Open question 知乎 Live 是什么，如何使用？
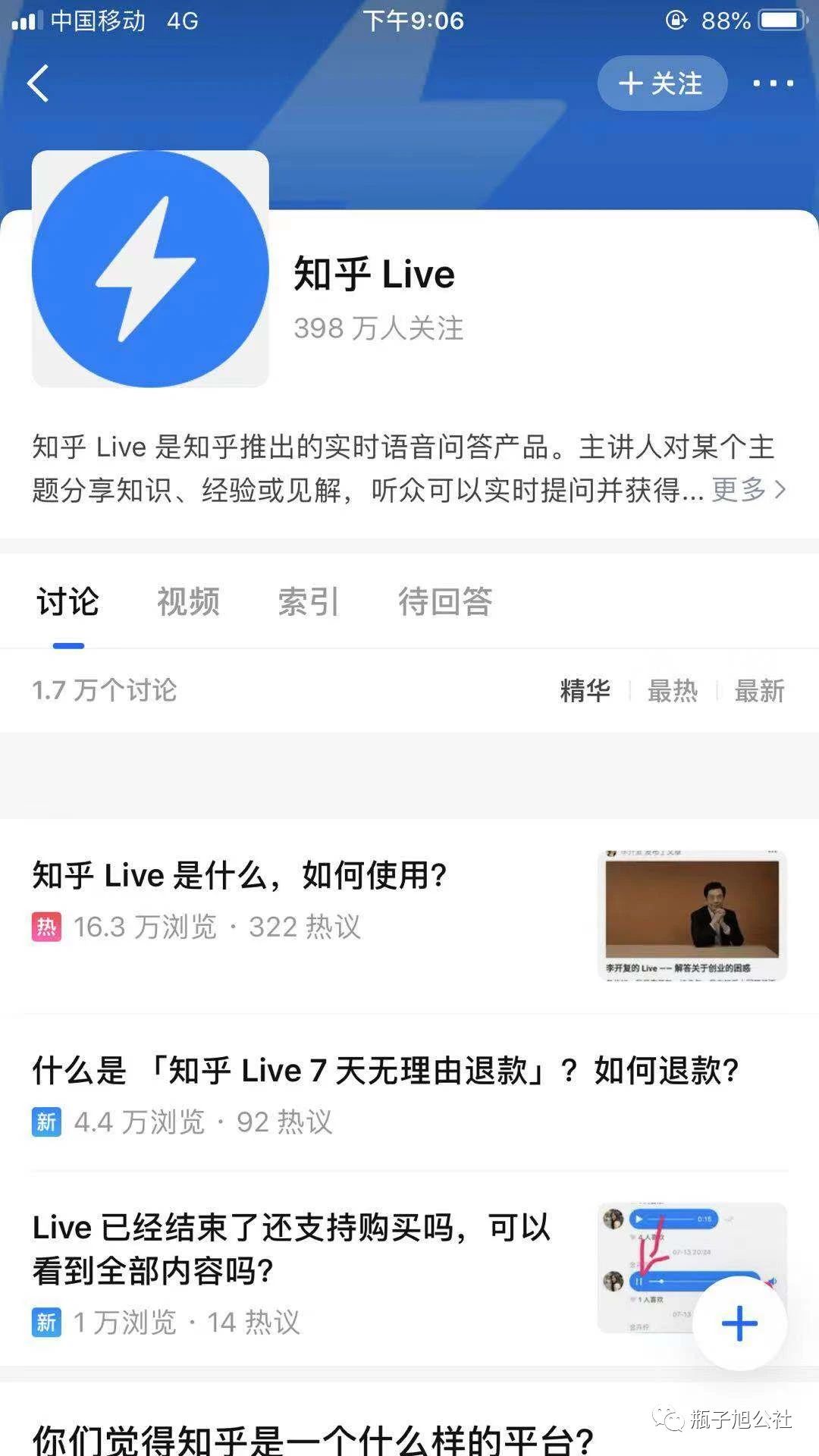Screen dimensions: 819x1456 tap(240, 876)
